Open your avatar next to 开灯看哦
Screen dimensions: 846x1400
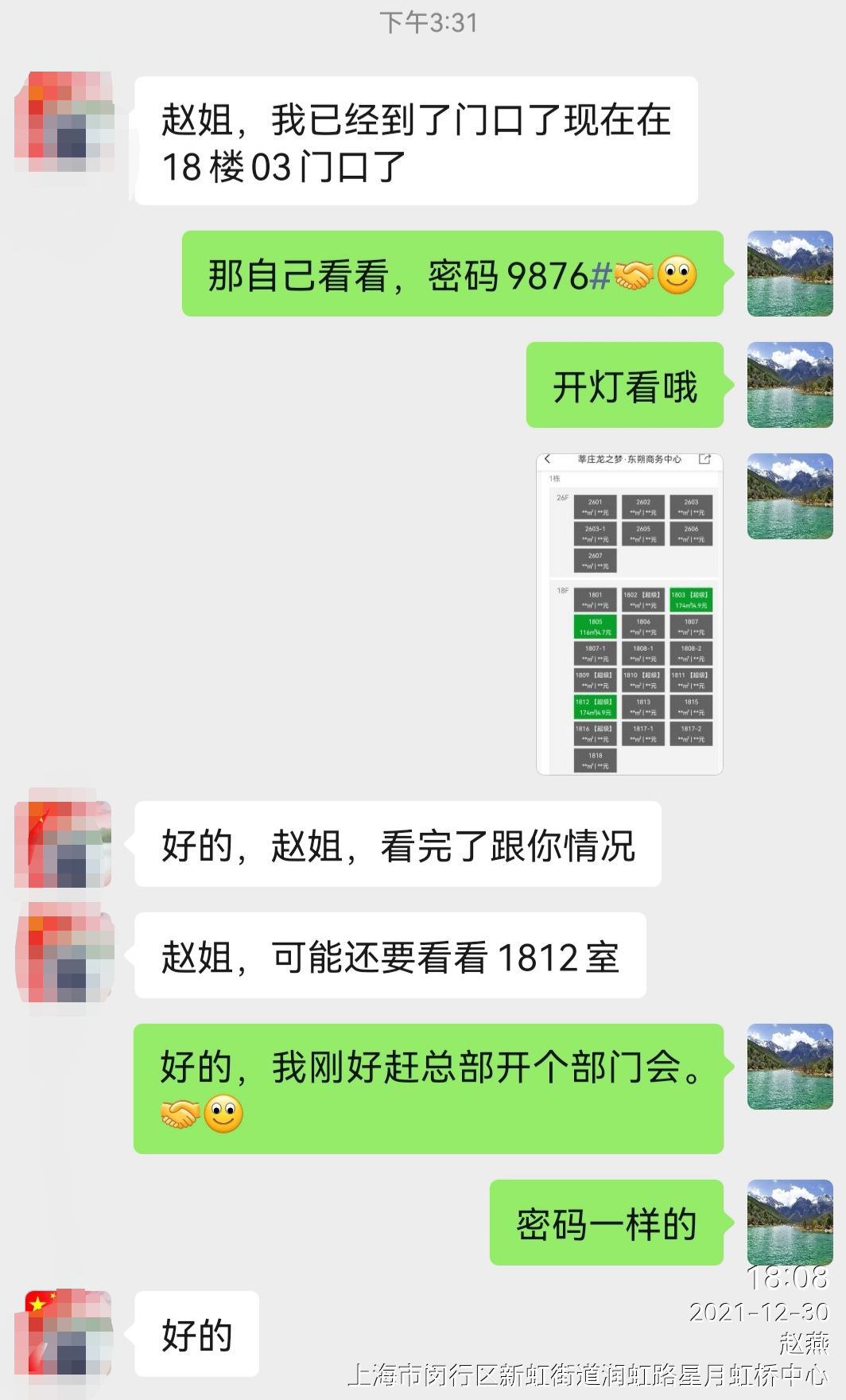(790, 385)
